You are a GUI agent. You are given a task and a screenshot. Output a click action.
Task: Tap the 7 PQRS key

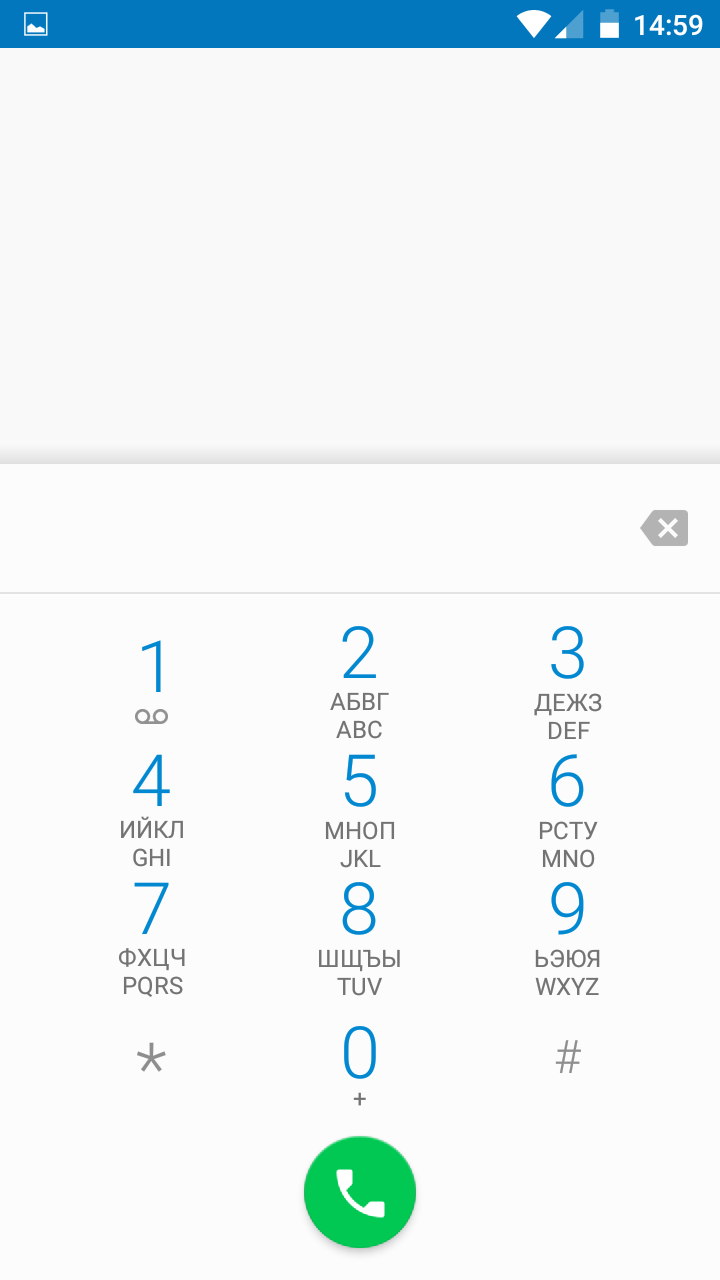pos(152,937)
